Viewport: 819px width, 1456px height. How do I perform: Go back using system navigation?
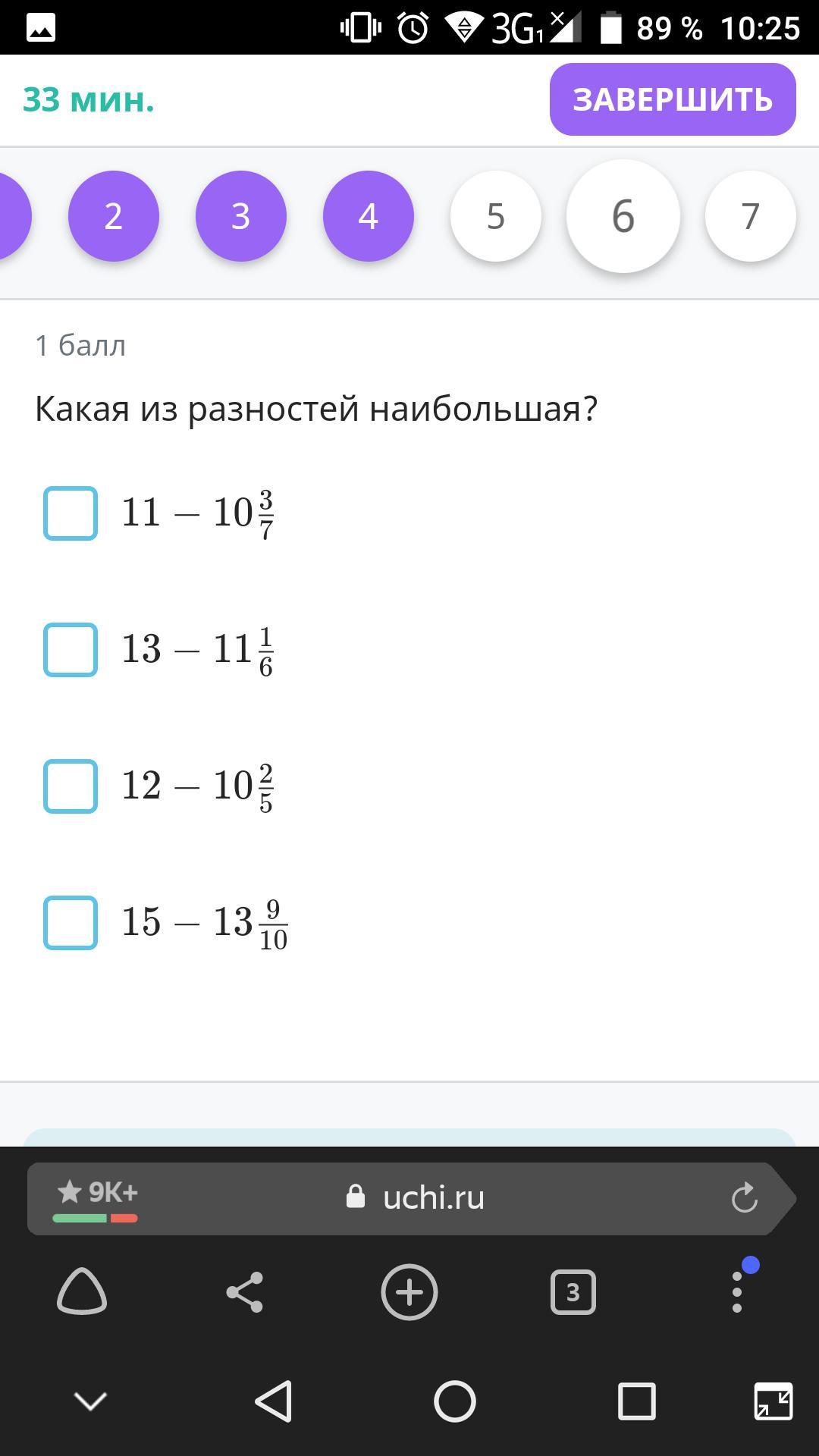[x=274, y=1401]
